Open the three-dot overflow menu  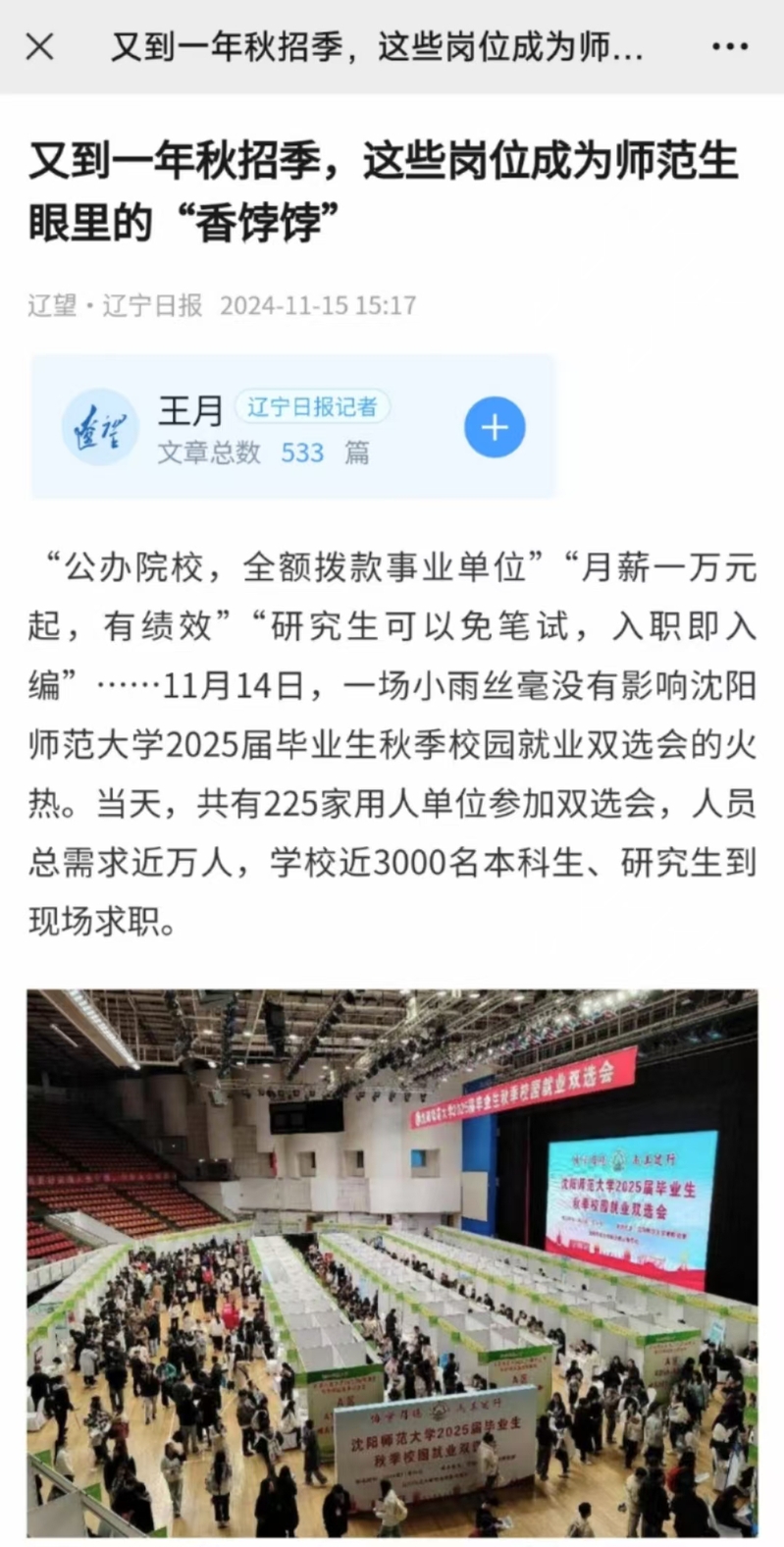click(x=730, y=46)
